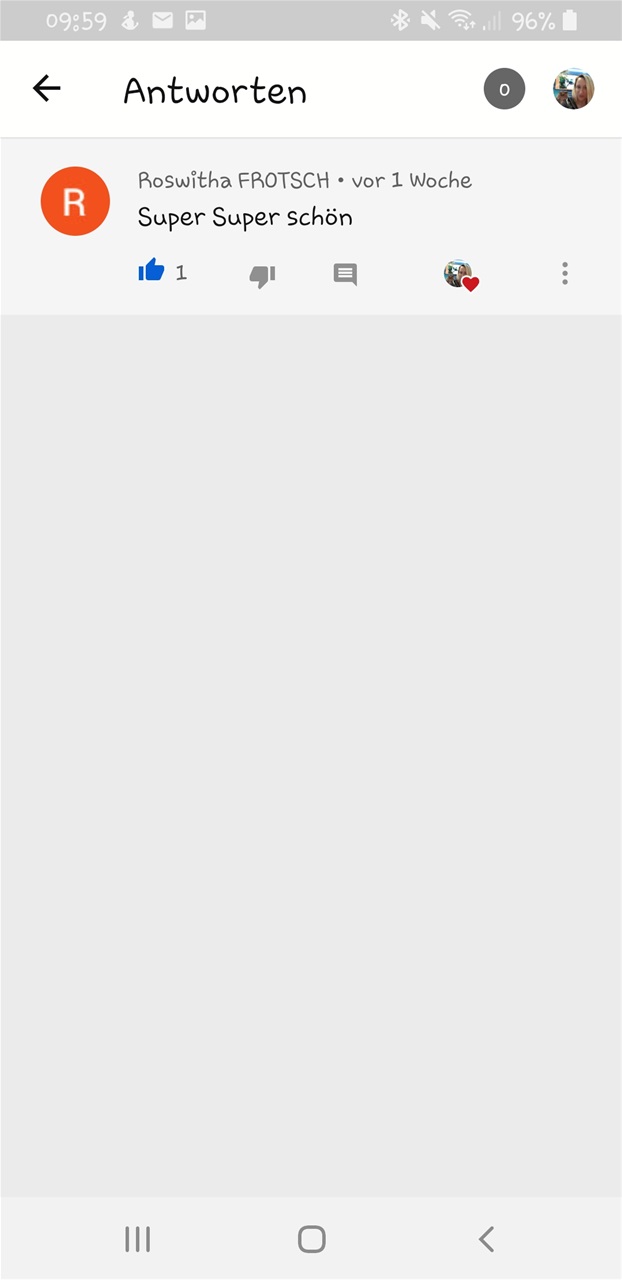
Task: Remove like from Roswitha's comment
Action: tap(151, 270)
